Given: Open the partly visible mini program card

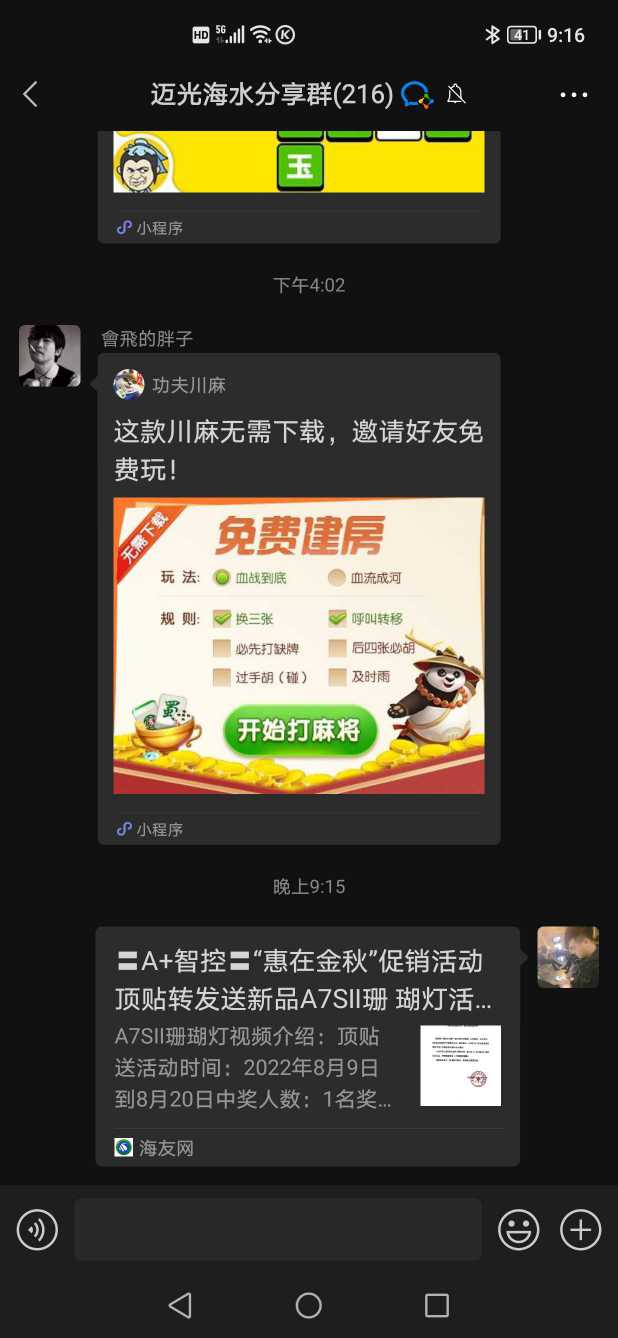Looking at the screenshot, I should pos(299,185).
